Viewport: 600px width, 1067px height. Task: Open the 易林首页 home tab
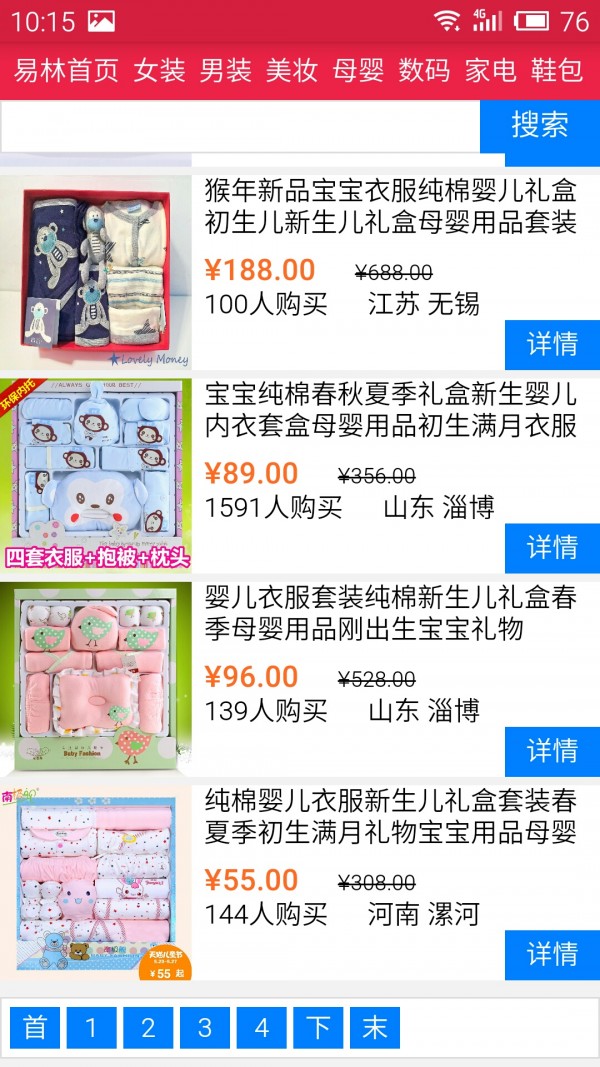66,70
